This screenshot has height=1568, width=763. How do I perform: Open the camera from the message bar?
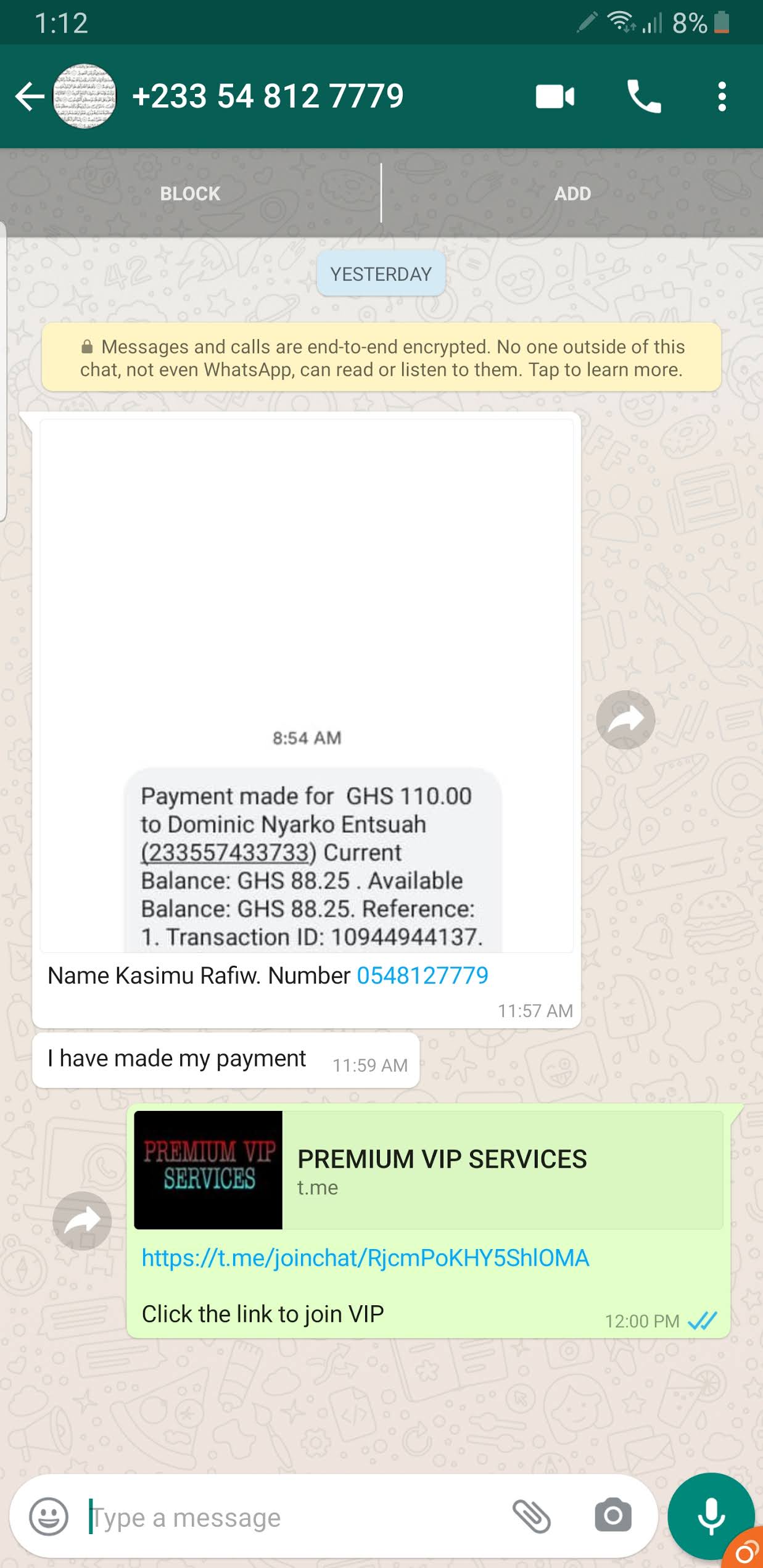point(613,1515)
